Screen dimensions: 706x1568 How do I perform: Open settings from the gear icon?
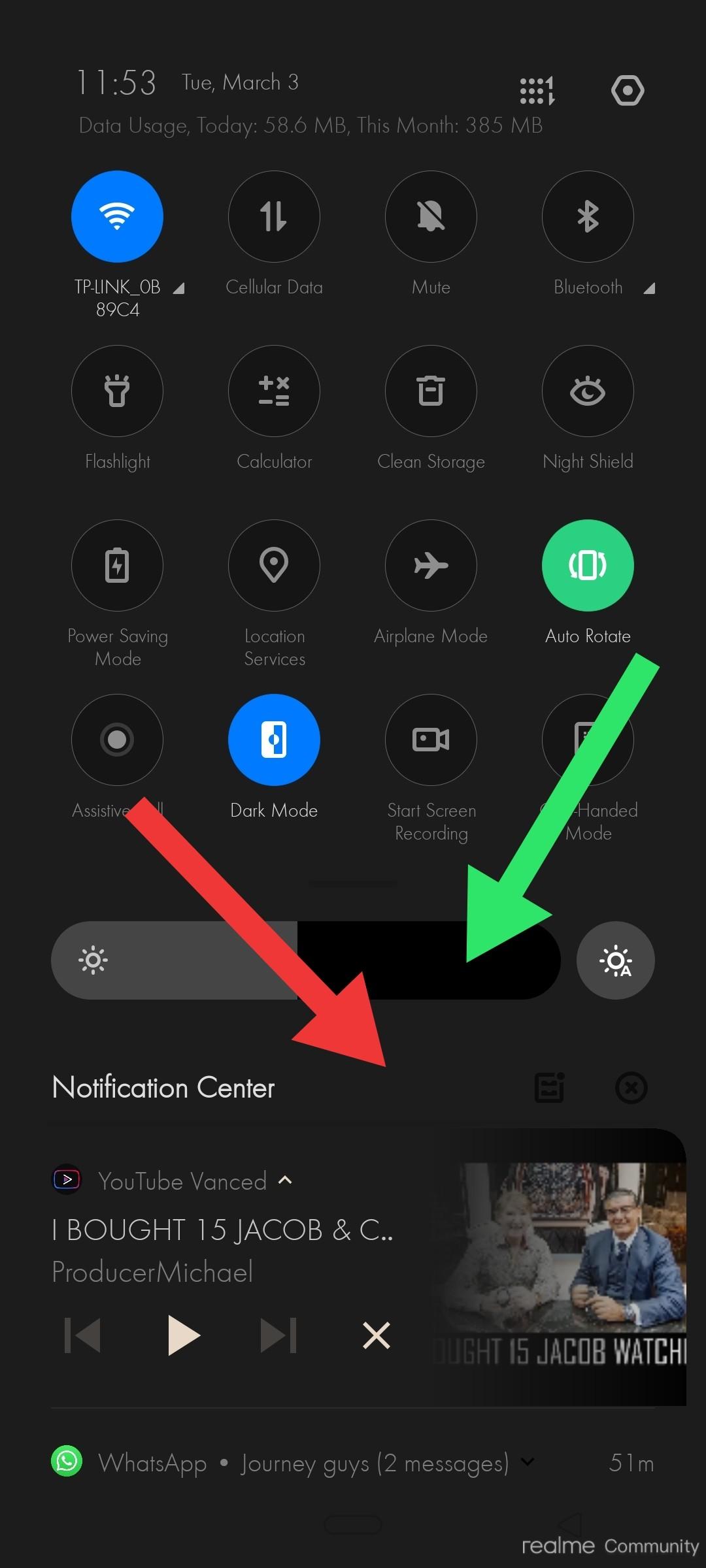click(x=628, y=90)
